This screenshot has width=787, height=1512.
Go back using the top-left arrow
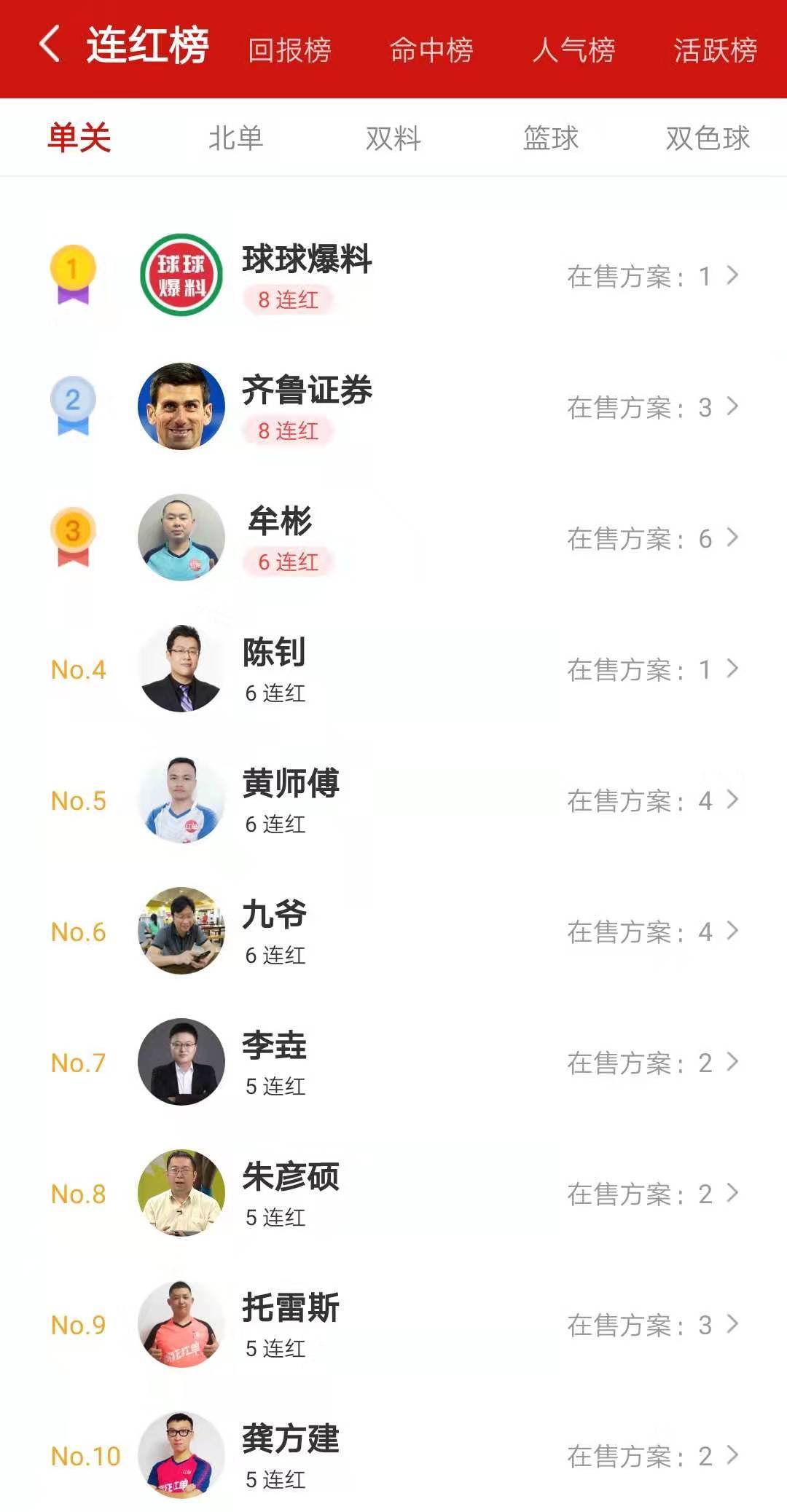[x=49, y=45]
